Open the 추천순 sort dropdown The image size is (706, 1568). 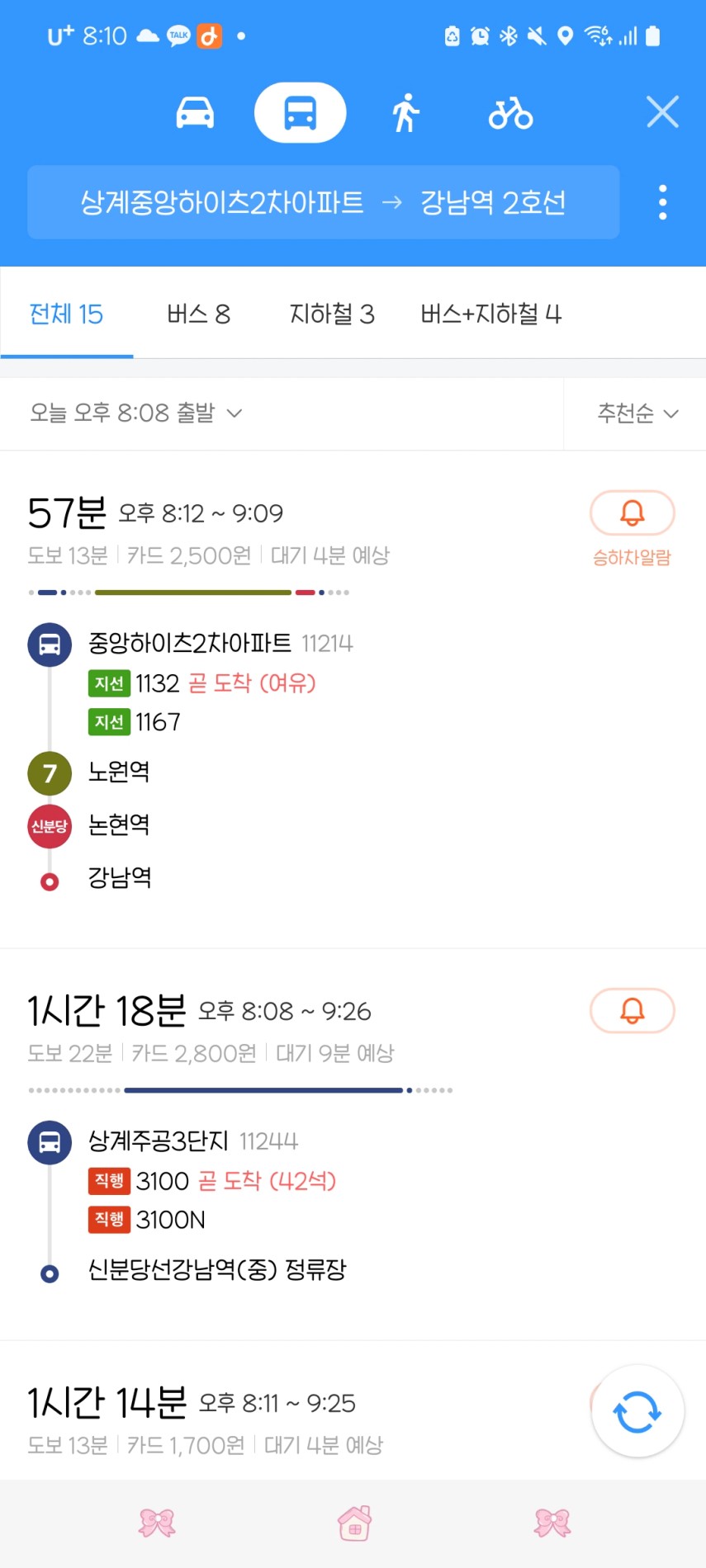coord(637,413)
